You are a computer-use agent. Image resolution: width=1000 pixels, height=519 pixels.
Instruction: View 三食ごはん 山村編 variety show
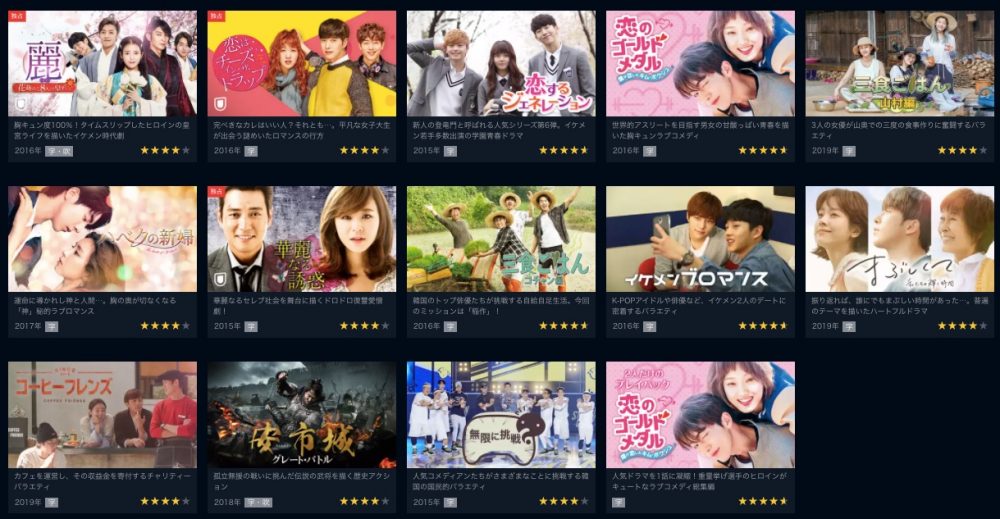899,64
